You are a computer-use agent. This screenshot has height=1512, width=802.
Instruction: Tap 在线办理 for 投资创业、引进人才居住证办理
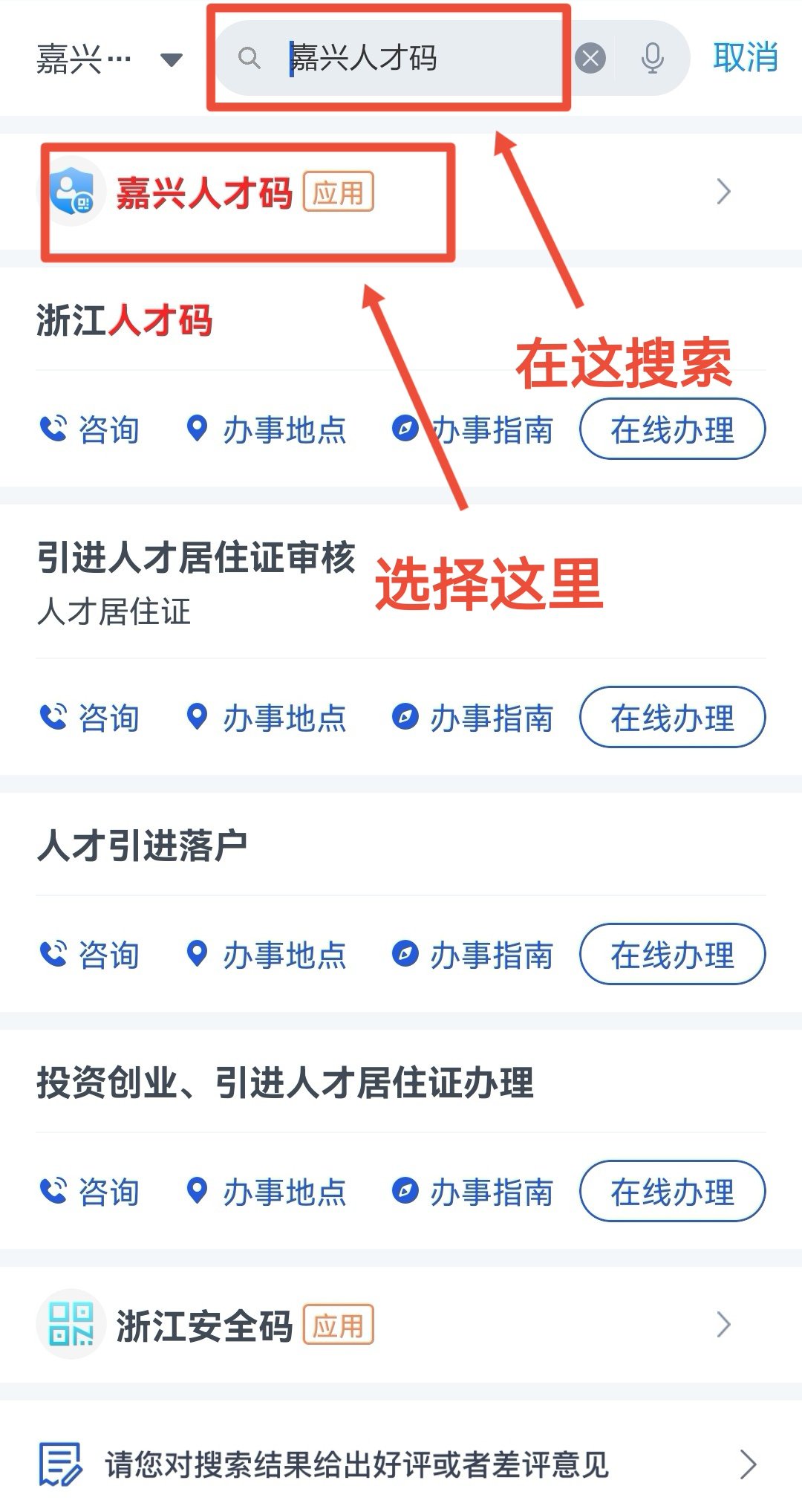672,1191
